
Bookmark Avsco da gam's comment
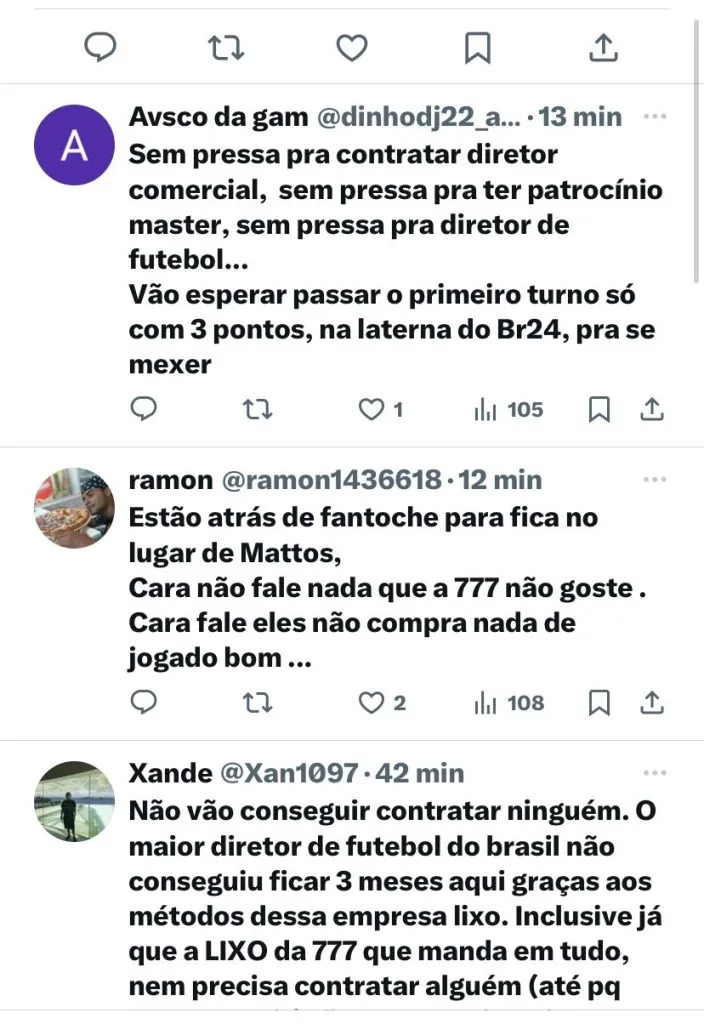599,409
